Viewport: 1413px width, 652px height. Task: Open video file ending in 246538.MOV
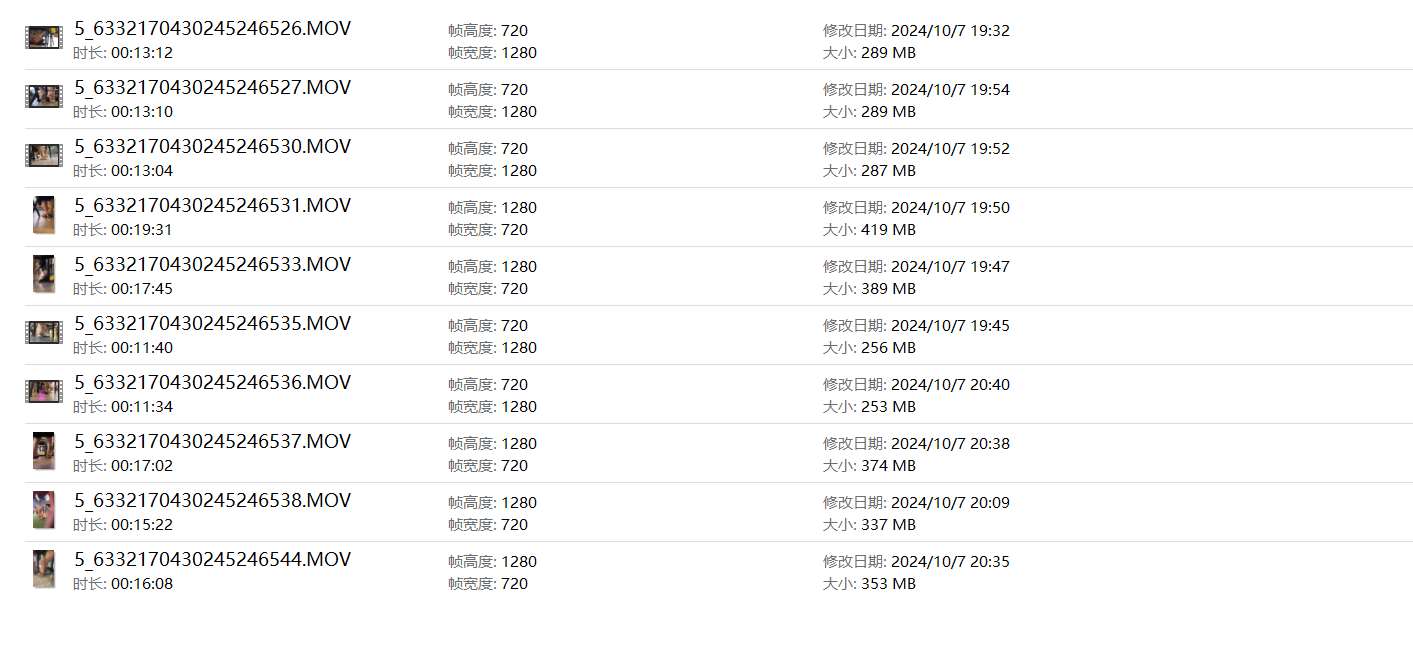(213, 501)
